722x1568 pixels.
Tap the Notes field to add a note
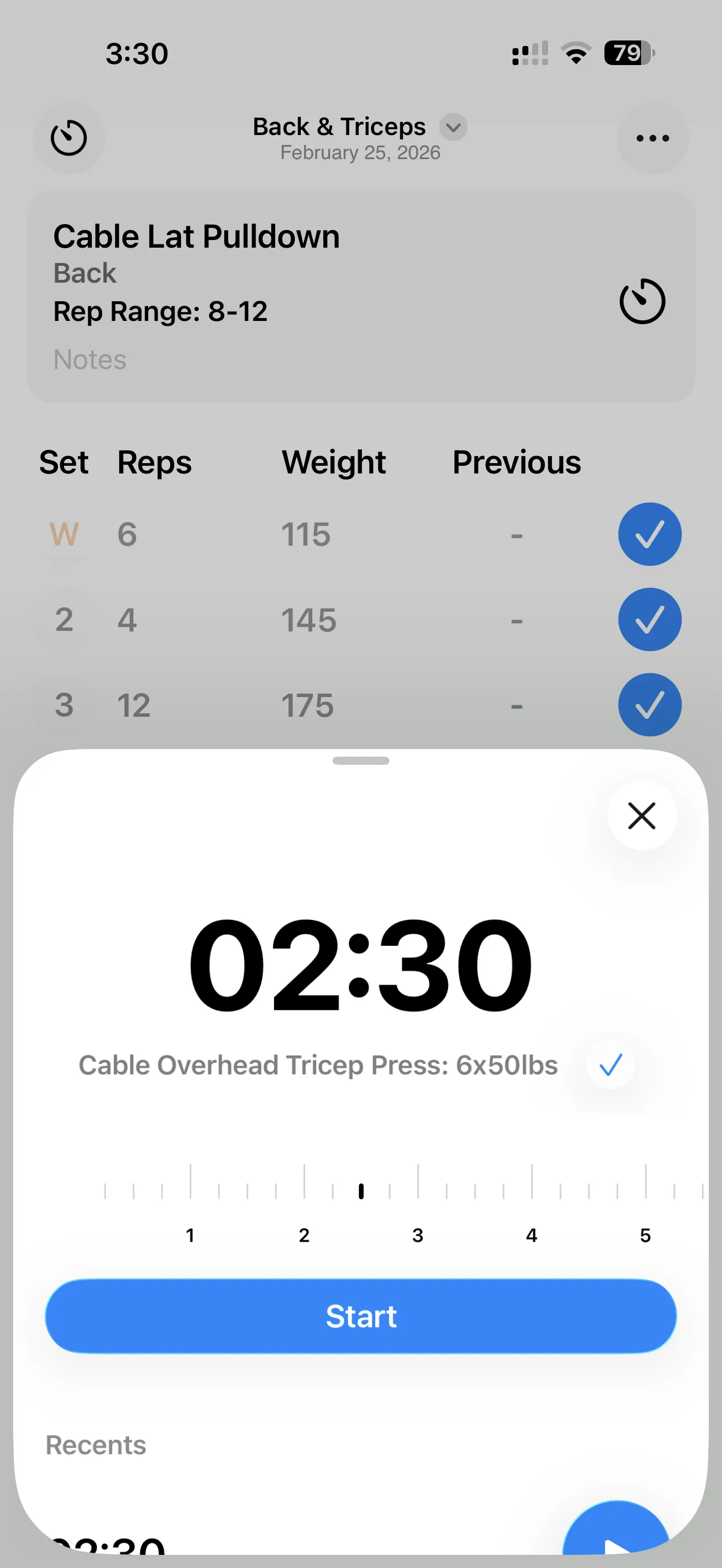(x=90, y=359)
